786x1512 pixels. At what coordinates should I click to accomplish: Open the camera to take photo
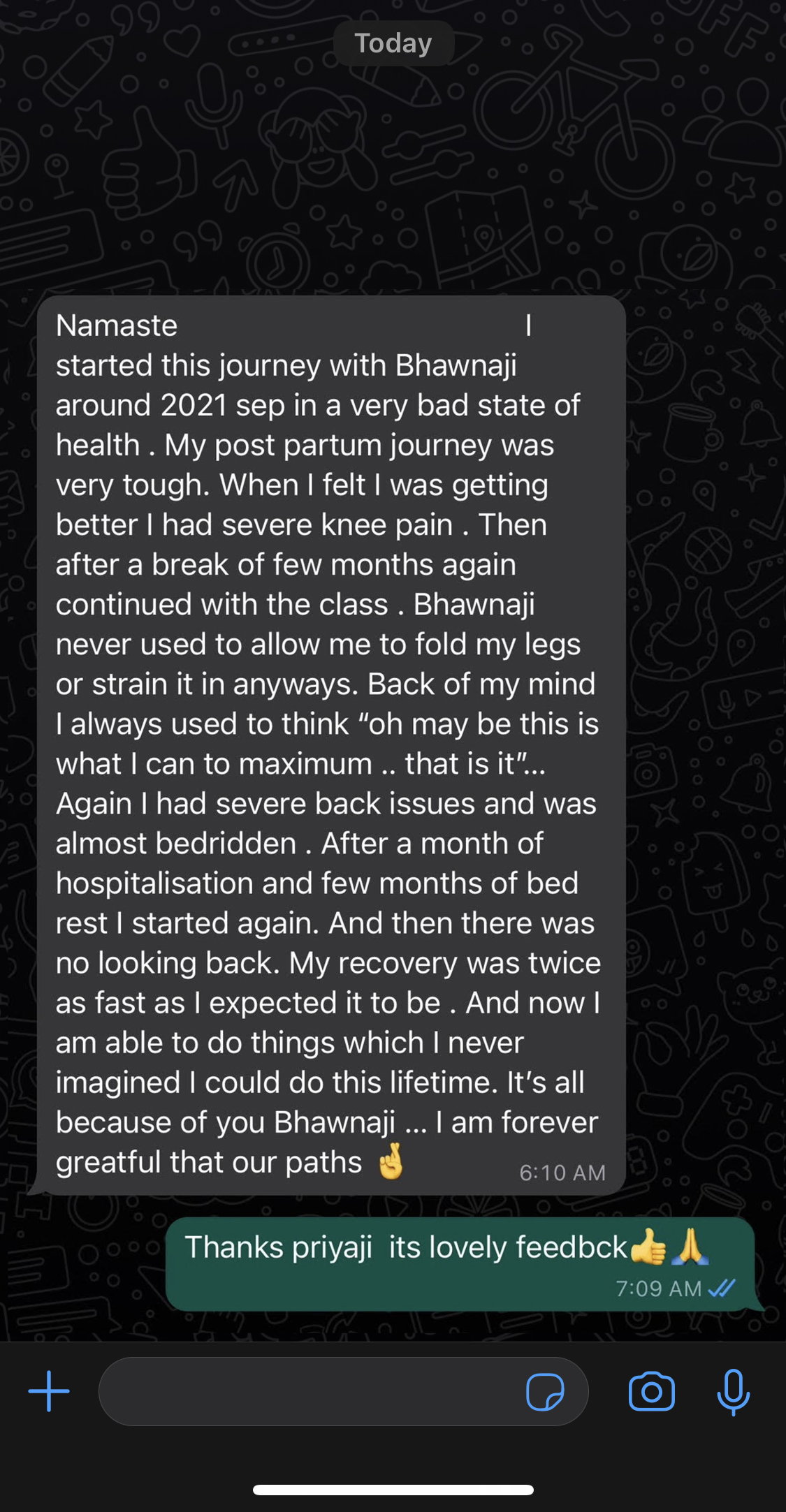[x=651, y=1391]
